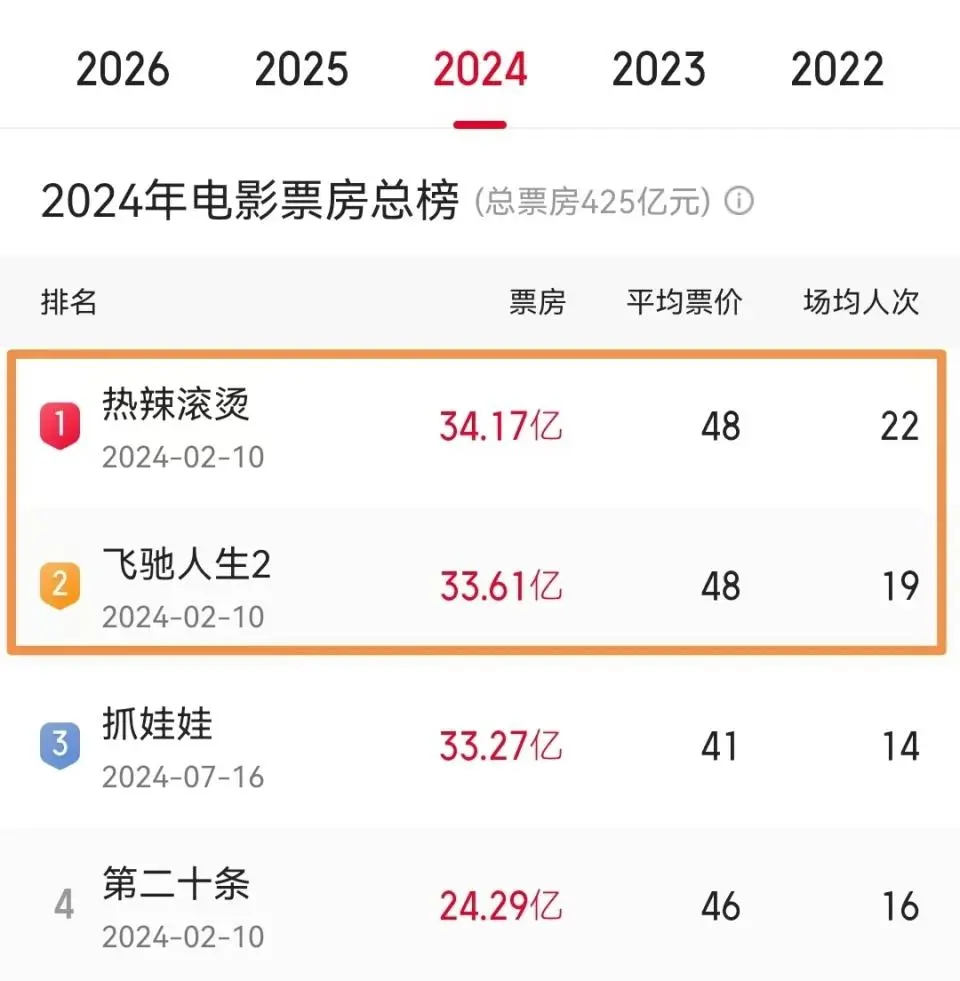The height and width of the screenshot is (981, 960).
Task: Open the info icon beside 总票房425亿元
Action: click(739, 201)
